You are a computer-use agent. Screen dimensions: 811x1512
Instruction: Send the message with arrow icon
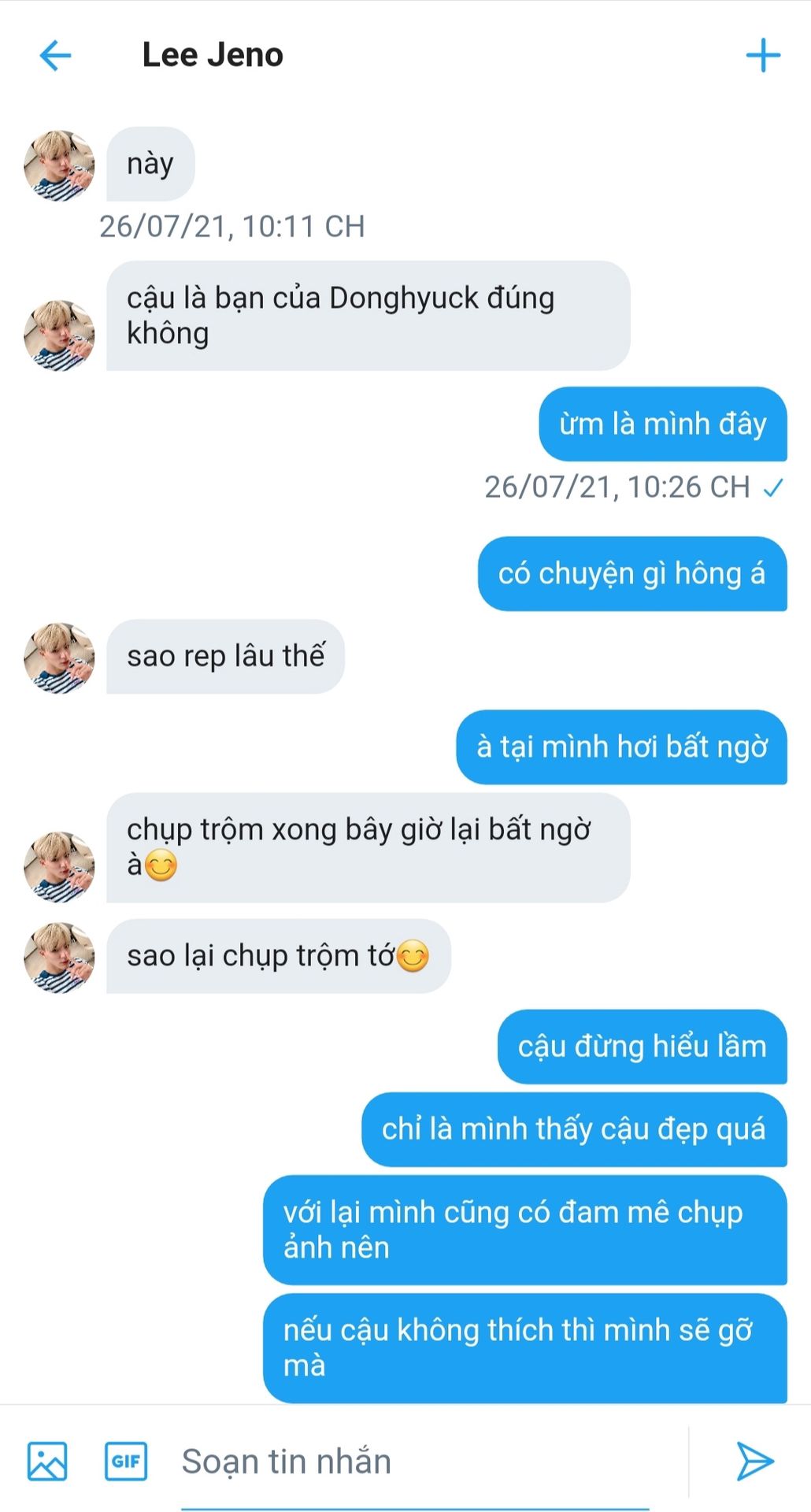click(x=754, y=1461)
